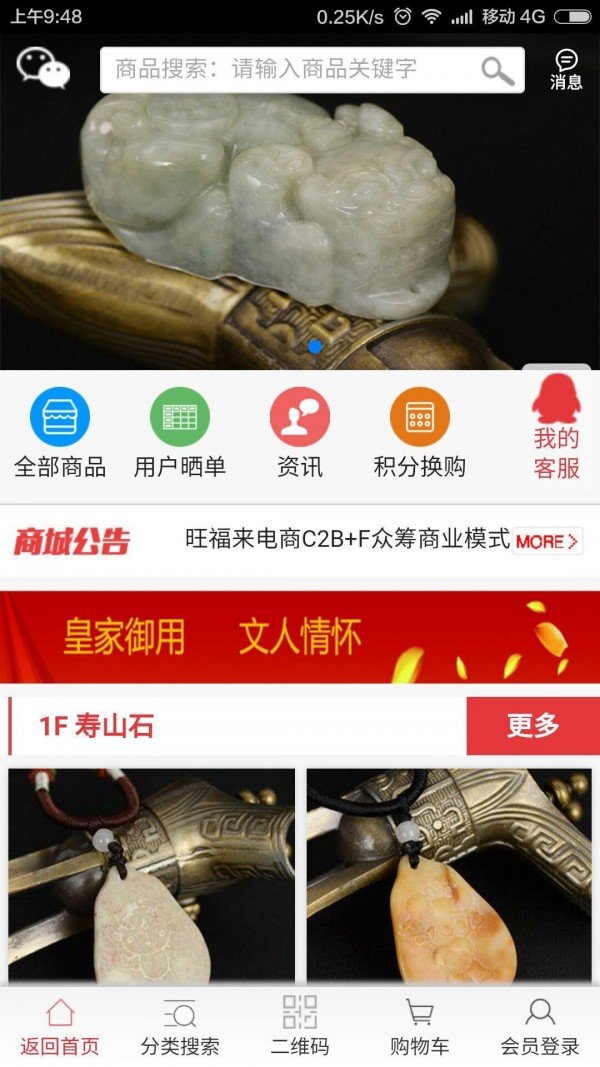Viewport: 600px width, 1067px height.
Task: Open 用户晒单 user showcase
Action: click(180, 433)
